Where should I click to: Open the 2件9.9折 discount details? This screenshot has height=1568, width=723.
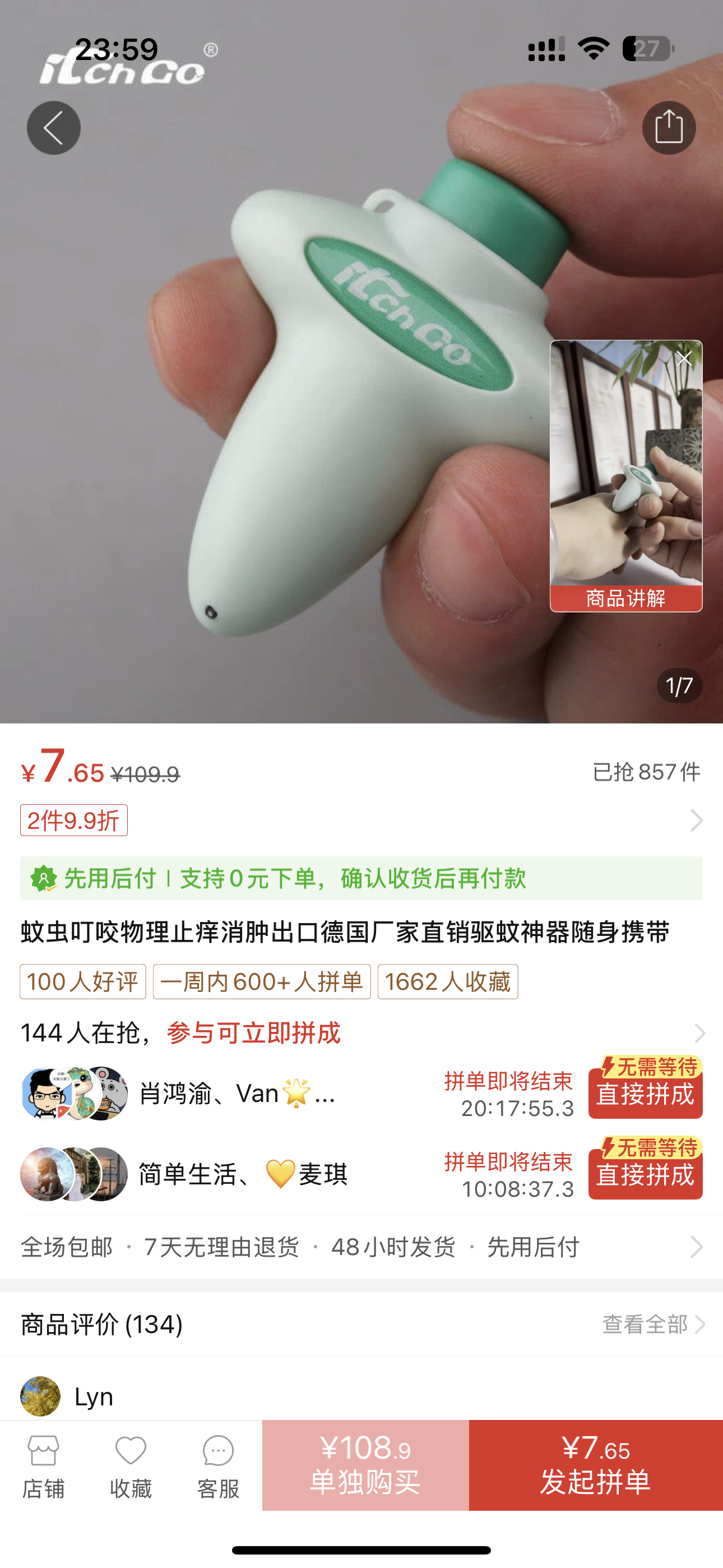click(x=361, y=820)
